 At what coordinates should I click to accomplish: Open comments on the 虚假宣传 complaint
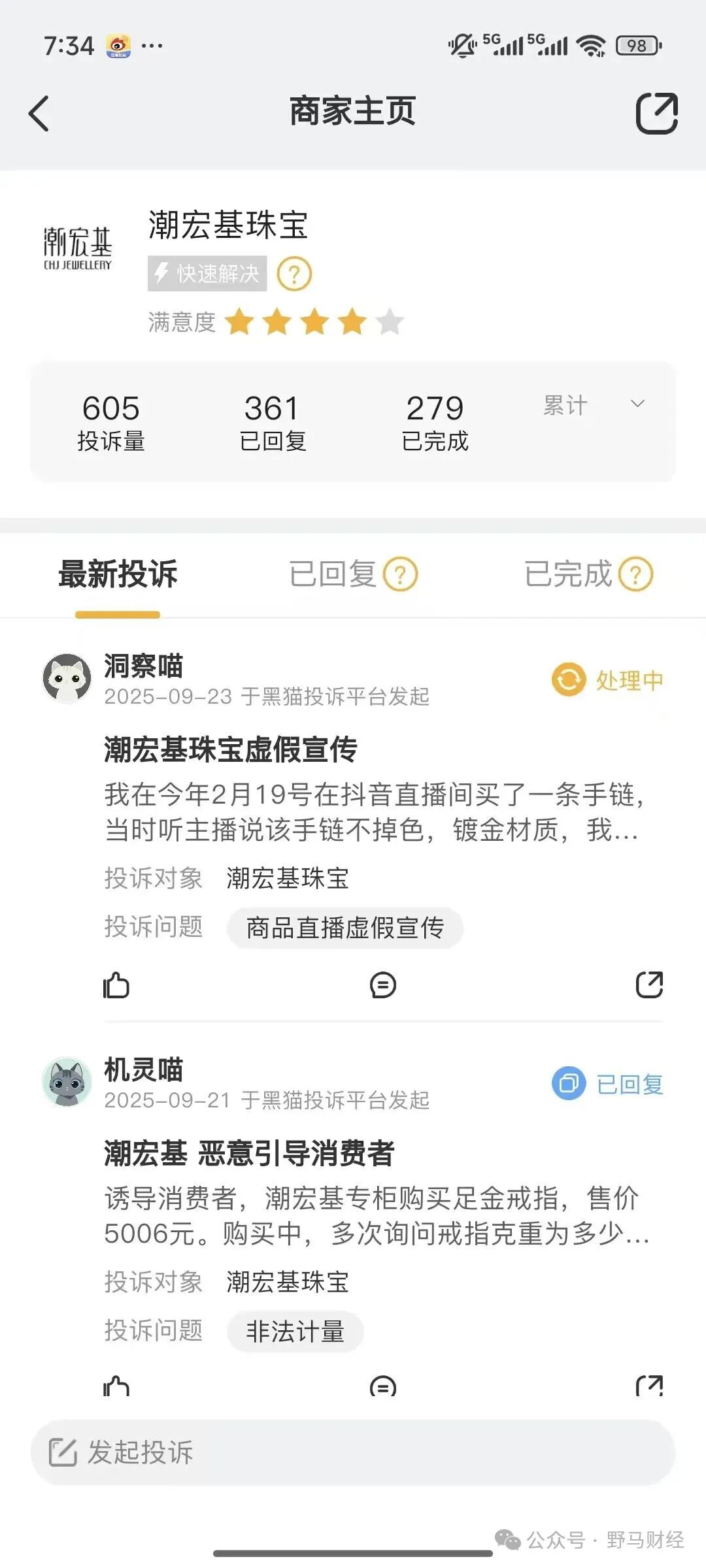(383, 987)
